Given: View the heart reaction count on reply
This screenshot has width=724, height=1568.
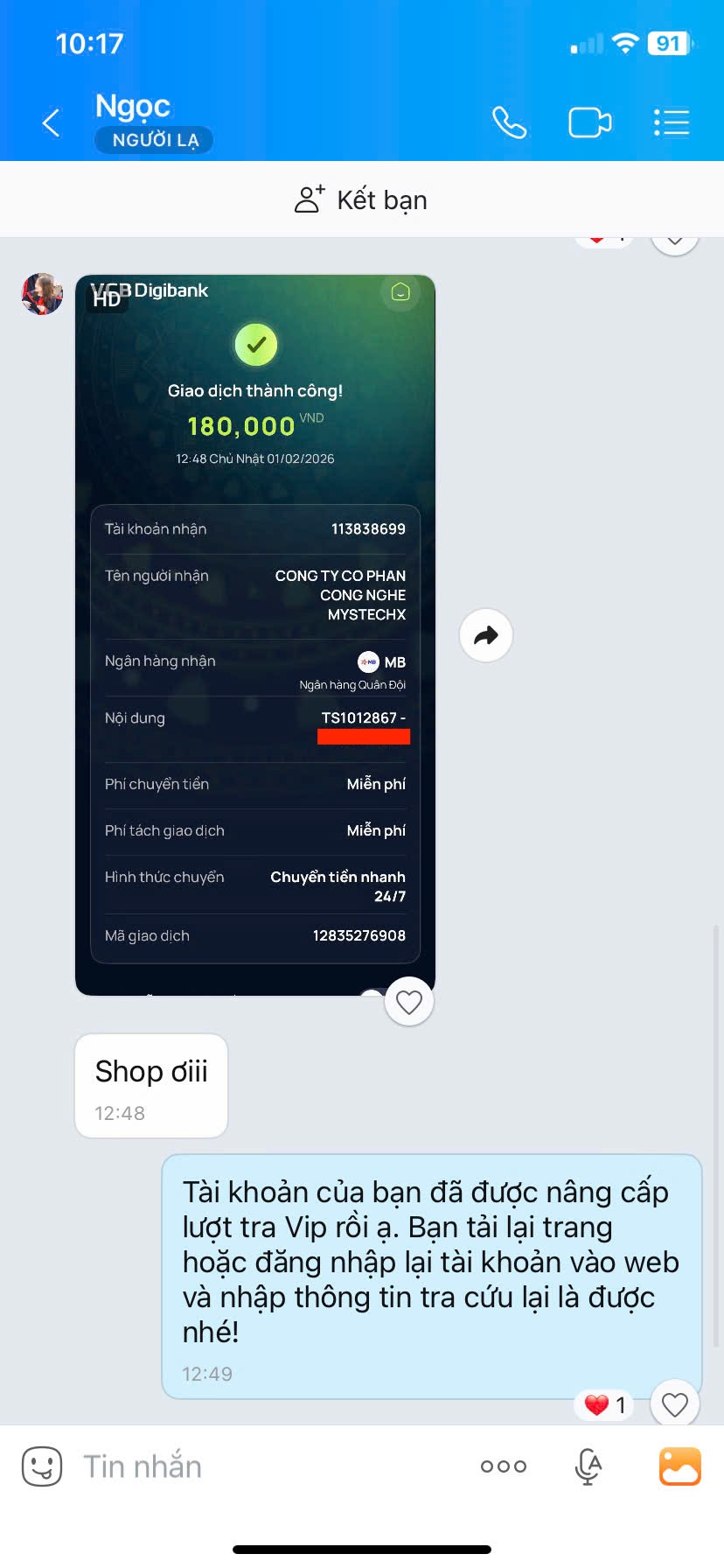Looking at the screenshot, I should coord(604,1405).
